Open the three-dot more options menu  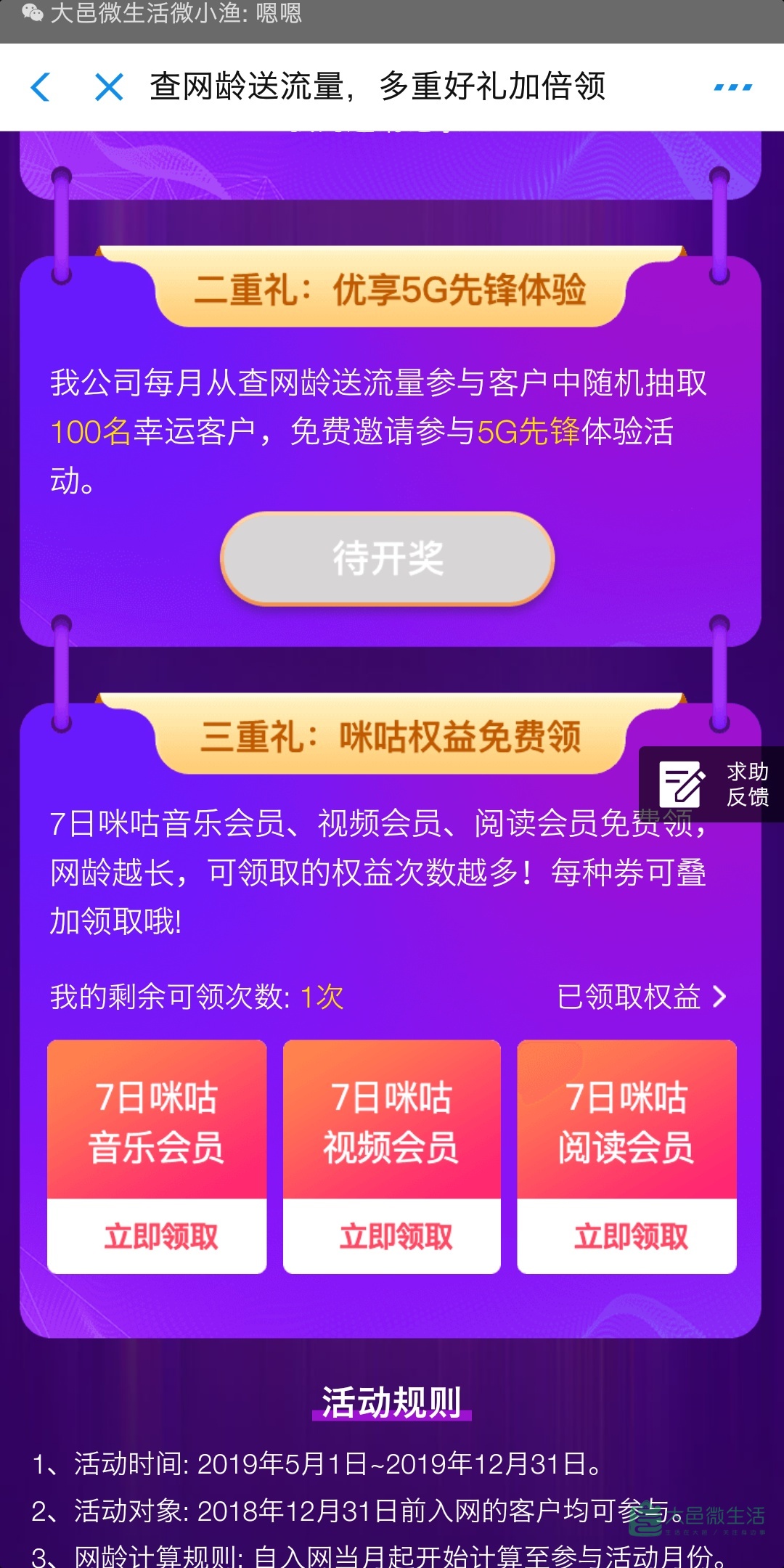pyautogui.click(x=732, y=88)
